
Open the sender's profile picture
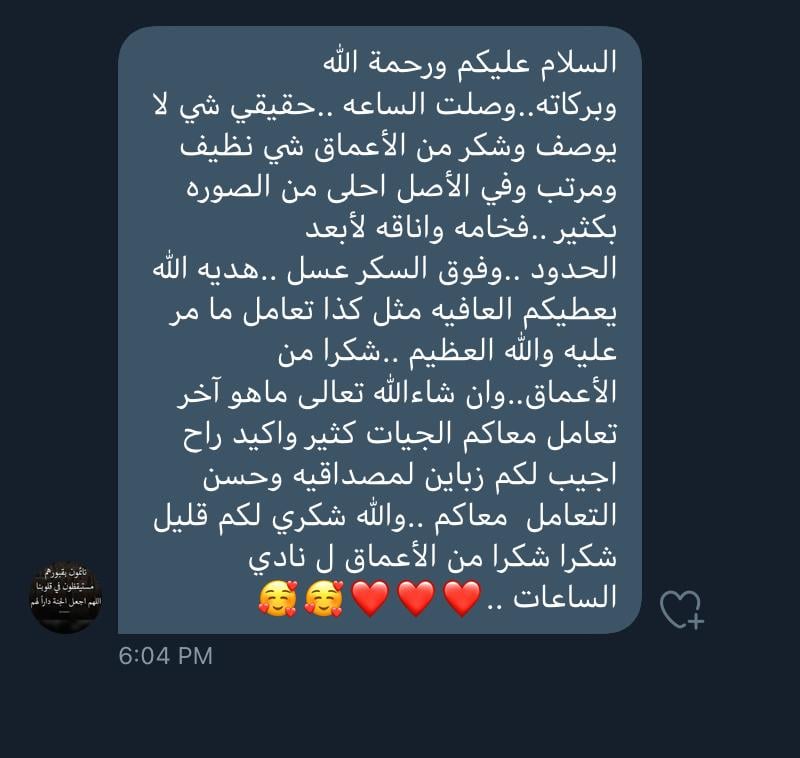(65, 597)
